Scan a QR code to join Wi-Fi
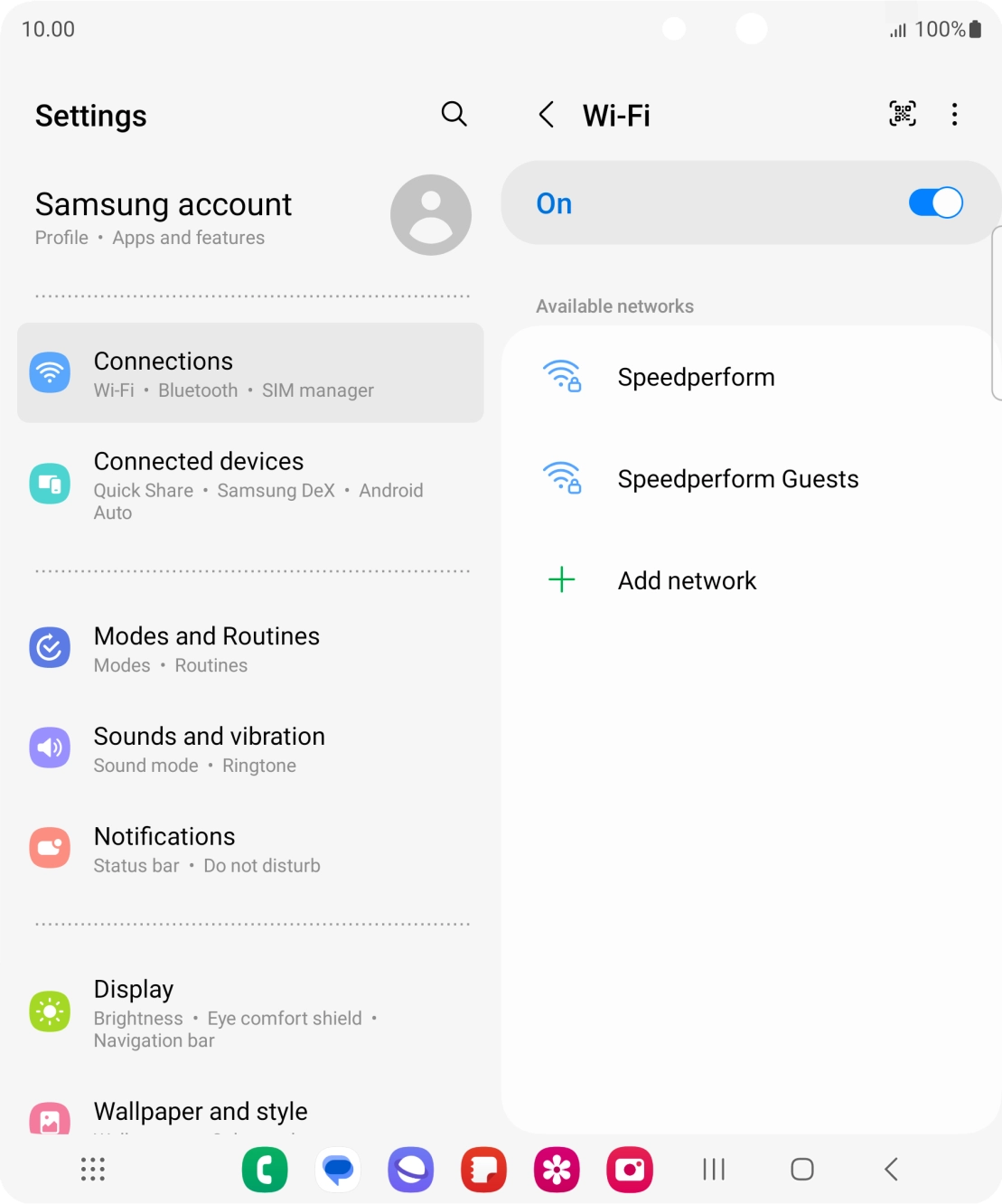1002x1204 pixels. point(901,115)
